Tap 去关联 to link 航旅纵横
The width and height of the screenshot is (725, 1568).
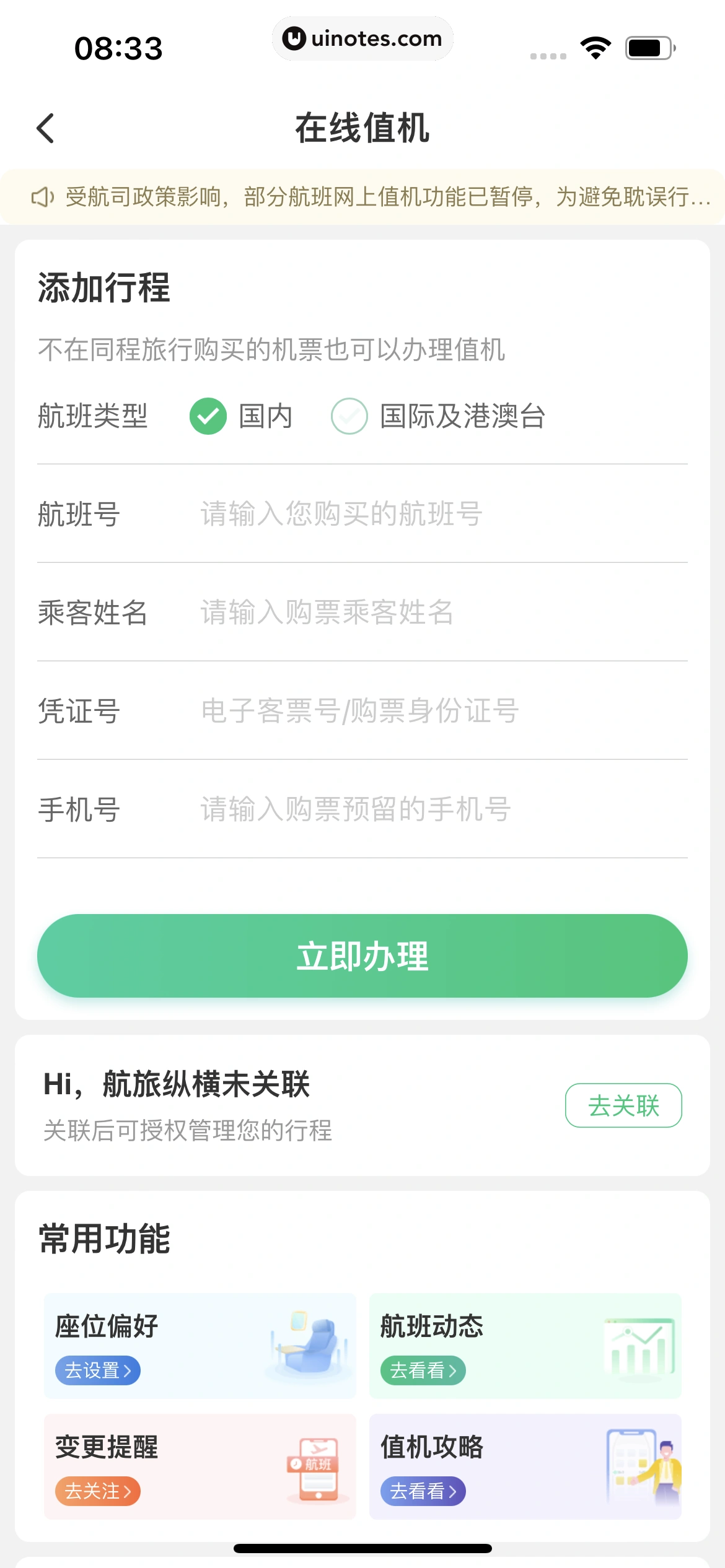623,1105
